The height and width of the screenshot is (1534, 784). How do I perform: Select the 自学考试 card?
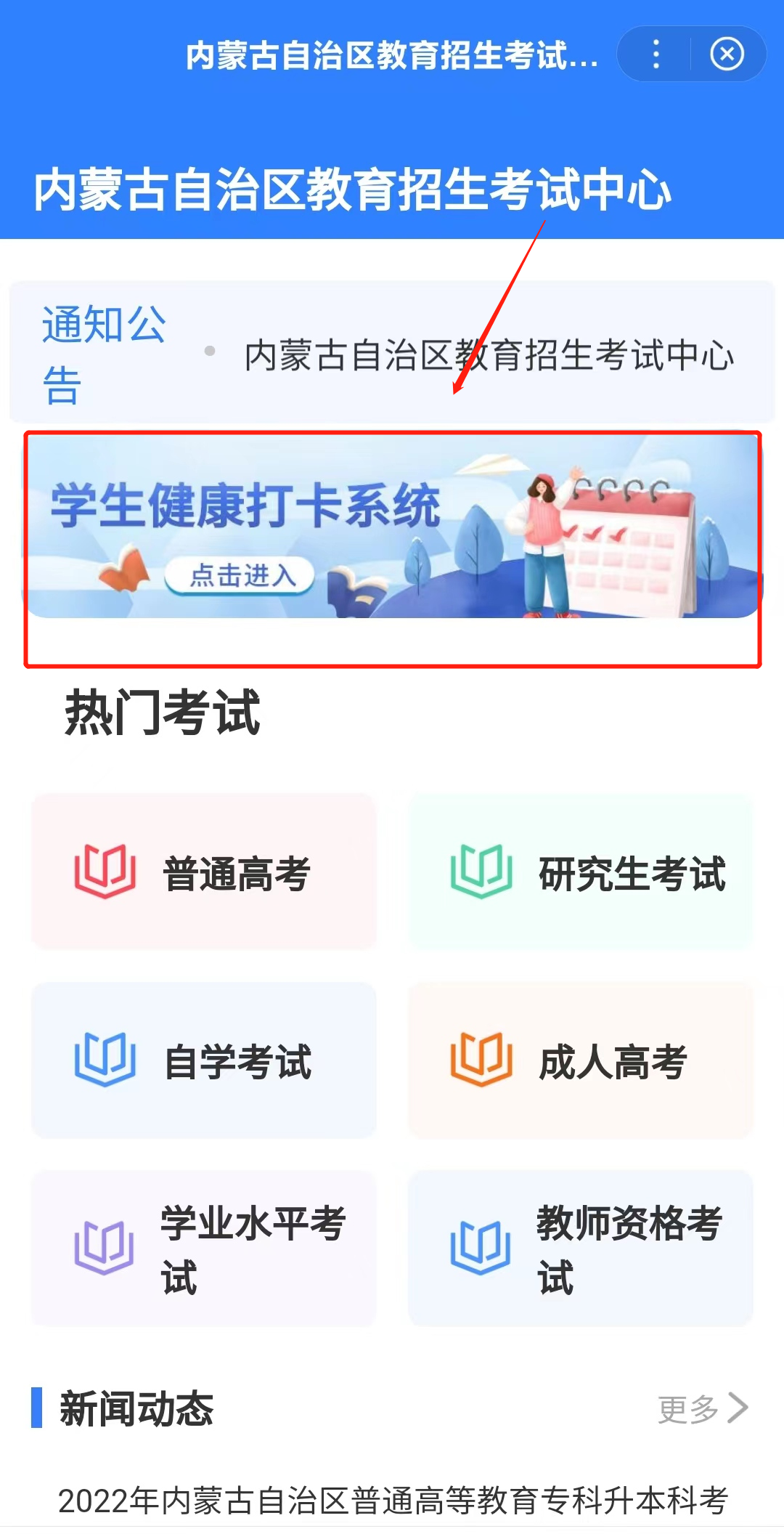204,1060
